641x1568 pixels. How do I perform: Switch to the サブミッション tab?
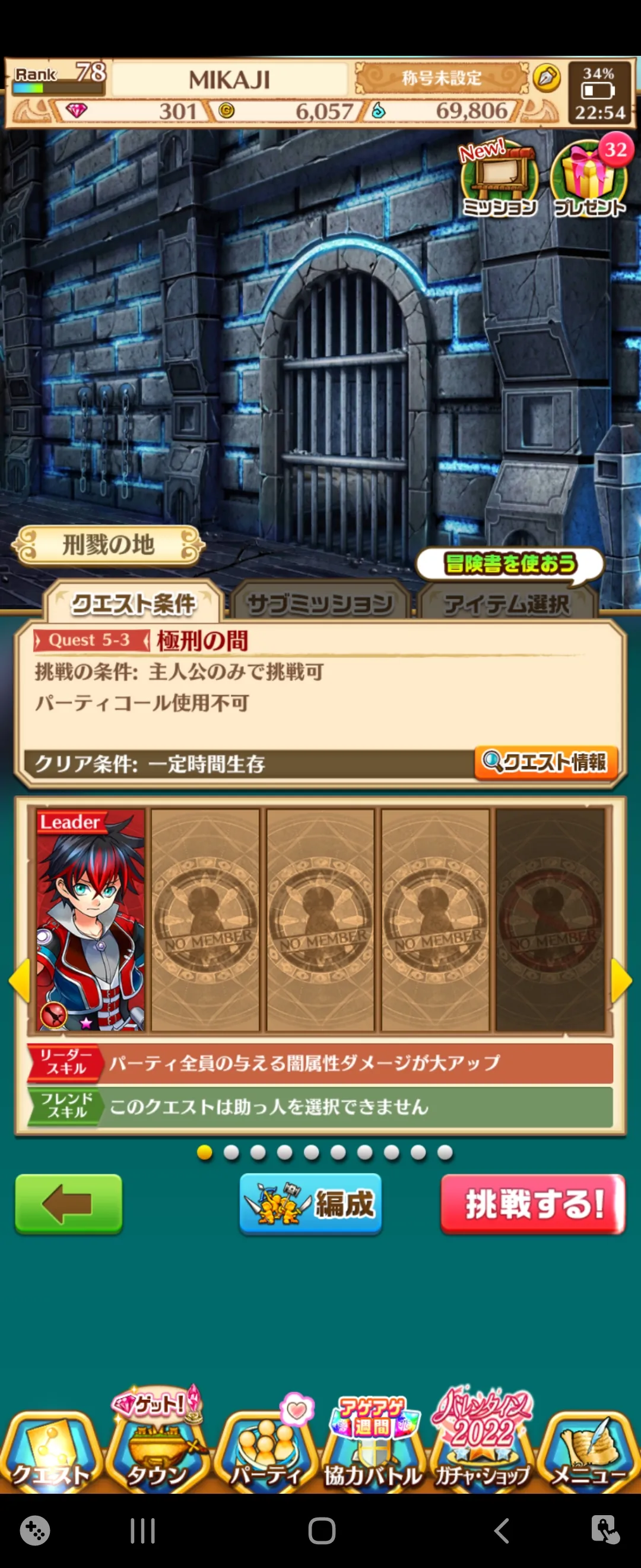coord(320,604)
